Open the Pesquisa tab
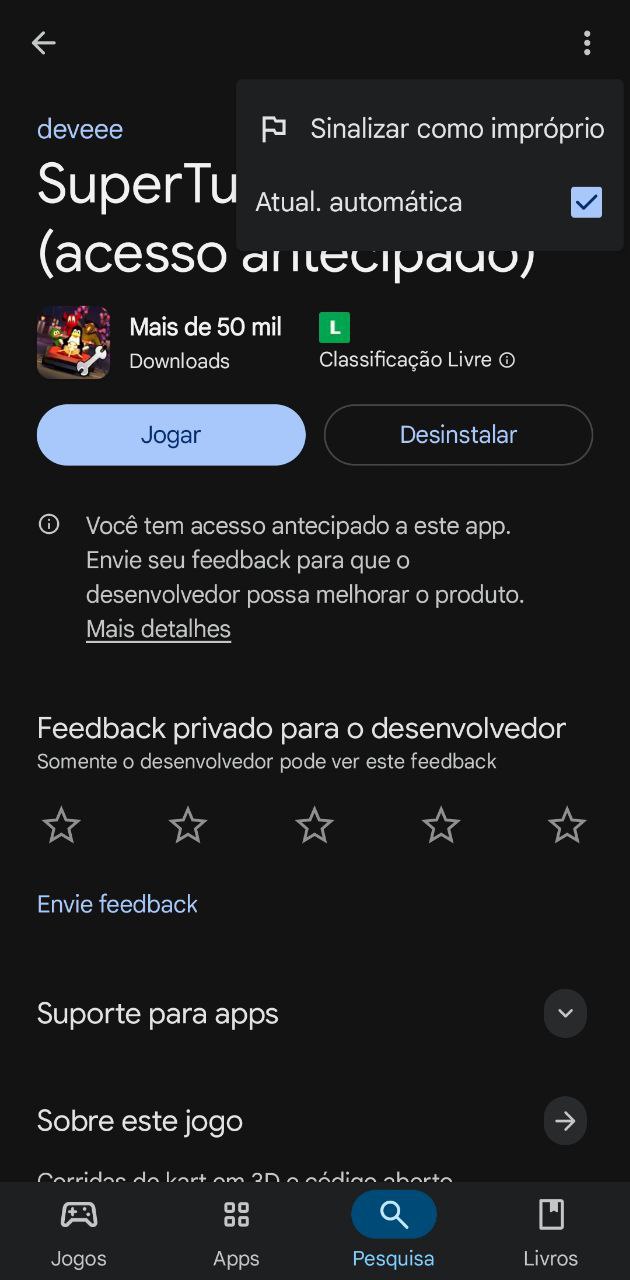Viewport: 630px width, 1280px height. (x=393, y=1232)
